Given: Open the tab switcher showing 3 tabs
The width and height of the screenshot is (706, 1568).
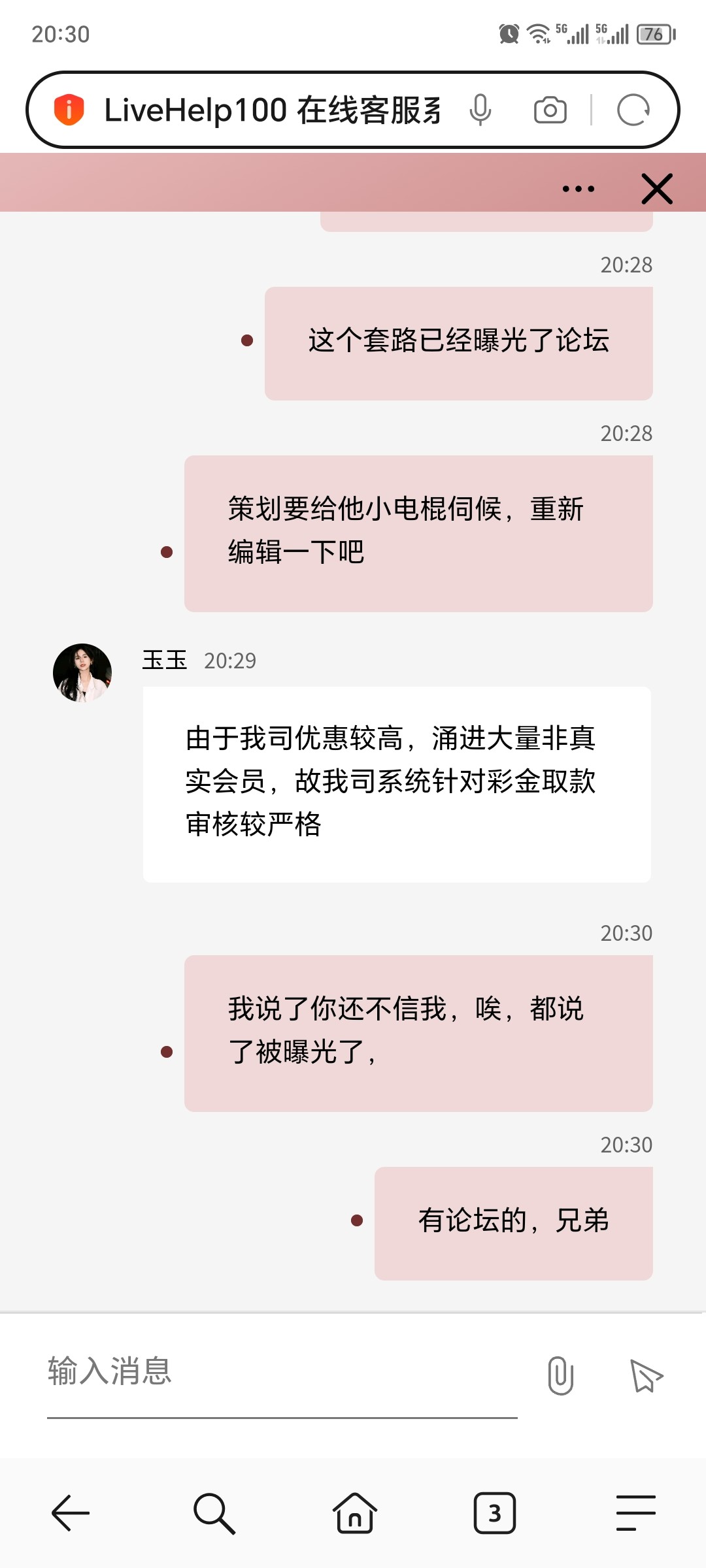Looking at the screenshot, I should (x=495, y=1512).
